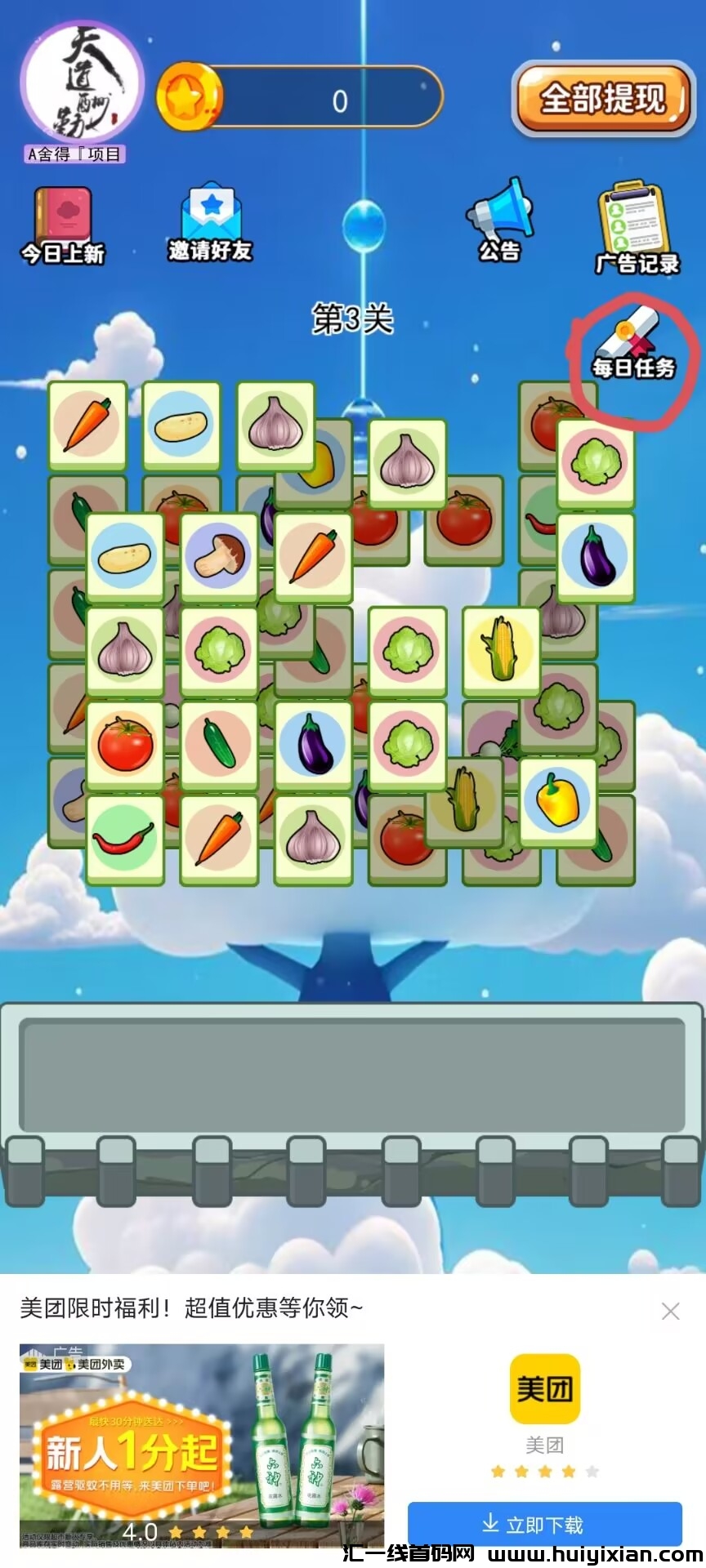Tap 立即下载 to download 美团
The height and width of the screenshot is (1568, 706).
tap(544, 1525)
